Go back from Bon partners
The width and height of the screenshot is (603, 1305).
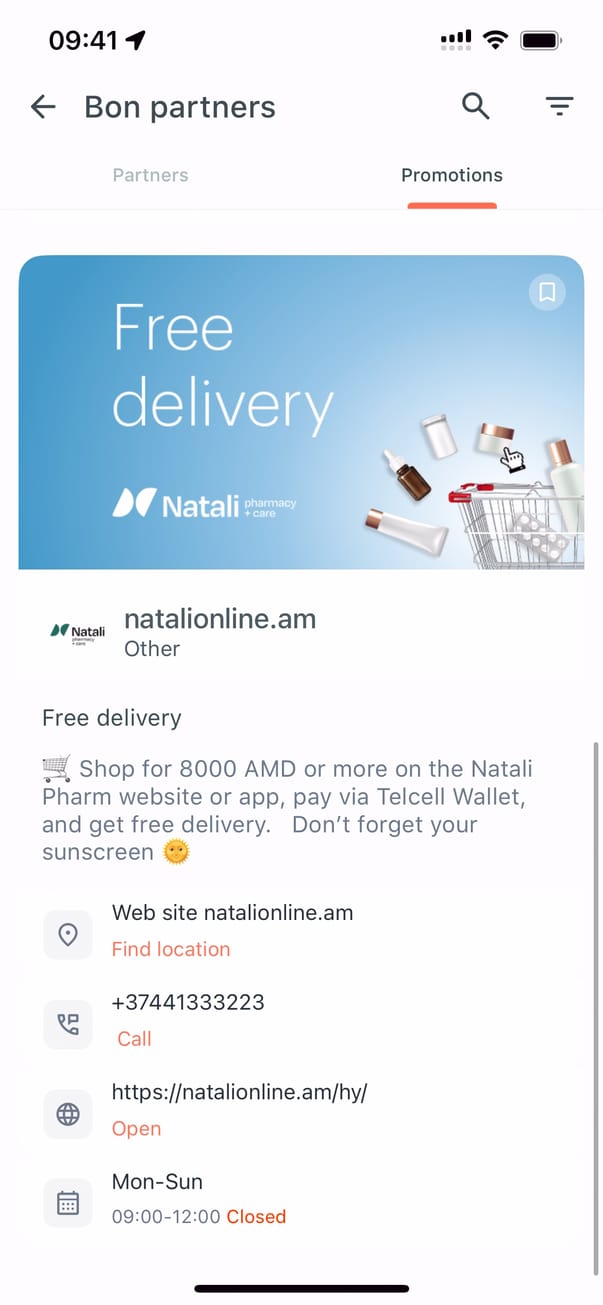[43, 107]
